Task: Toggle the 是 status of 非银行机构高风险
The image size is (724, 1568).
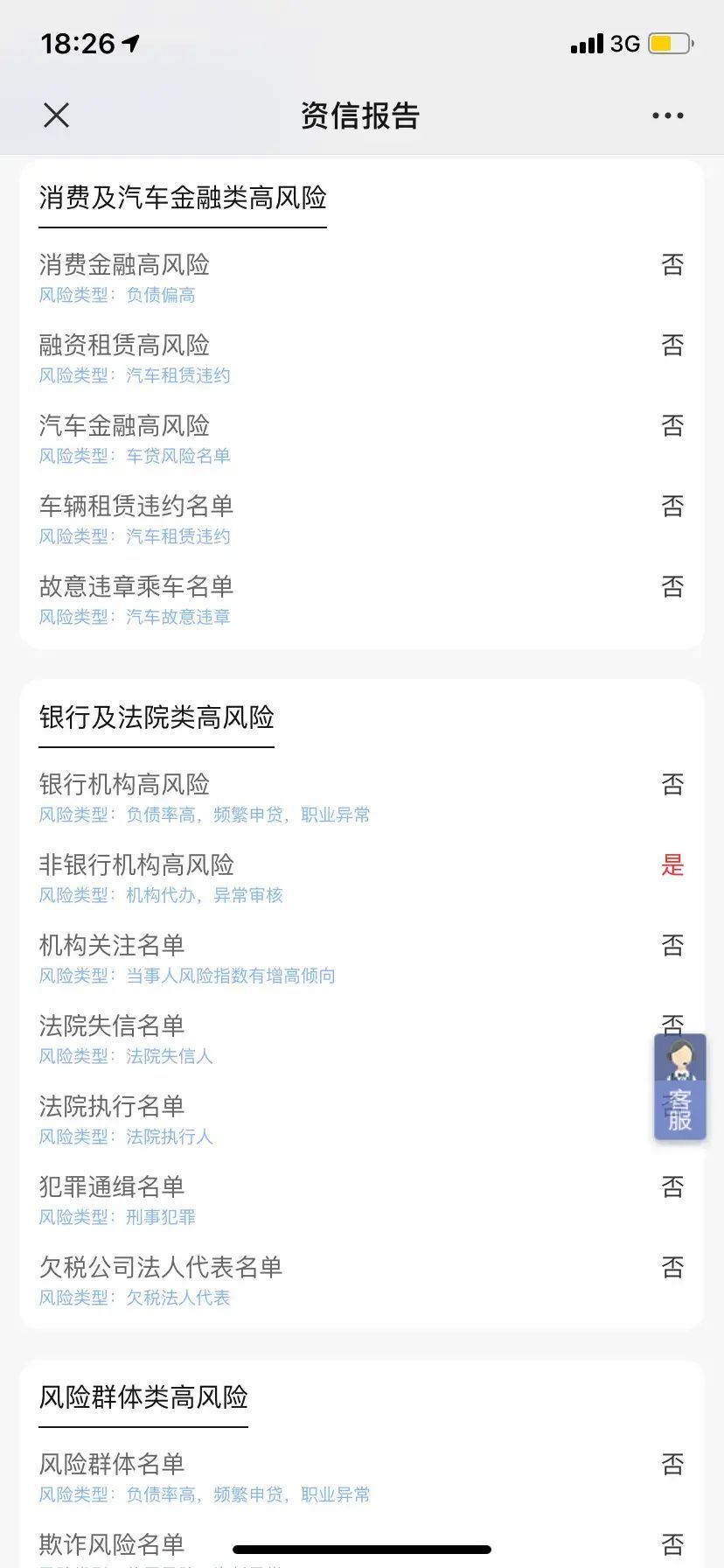Action: pyautogui.click(x=672, y=866)
